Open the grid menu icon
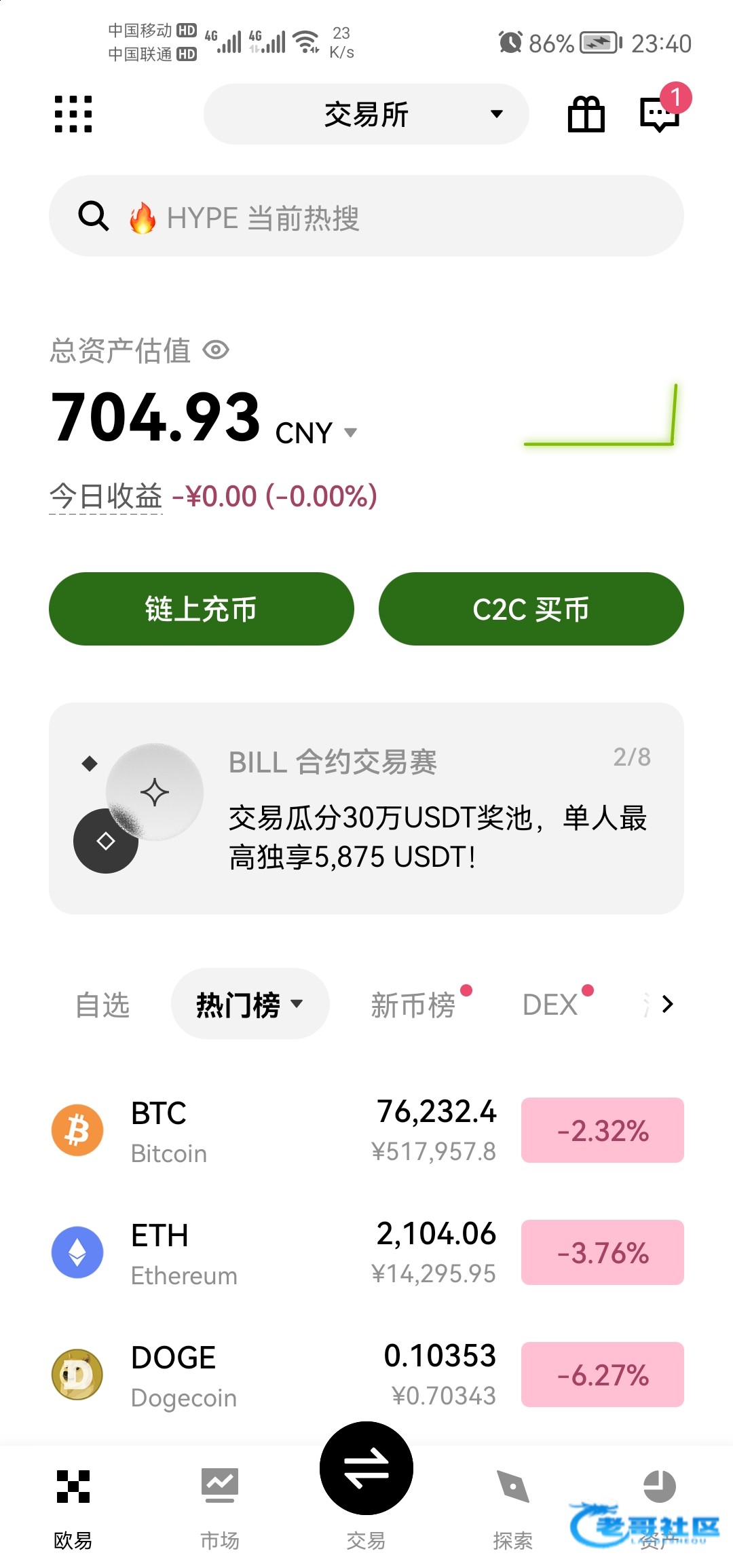This screenshot has height=1568, width=733. click(73, 114)
